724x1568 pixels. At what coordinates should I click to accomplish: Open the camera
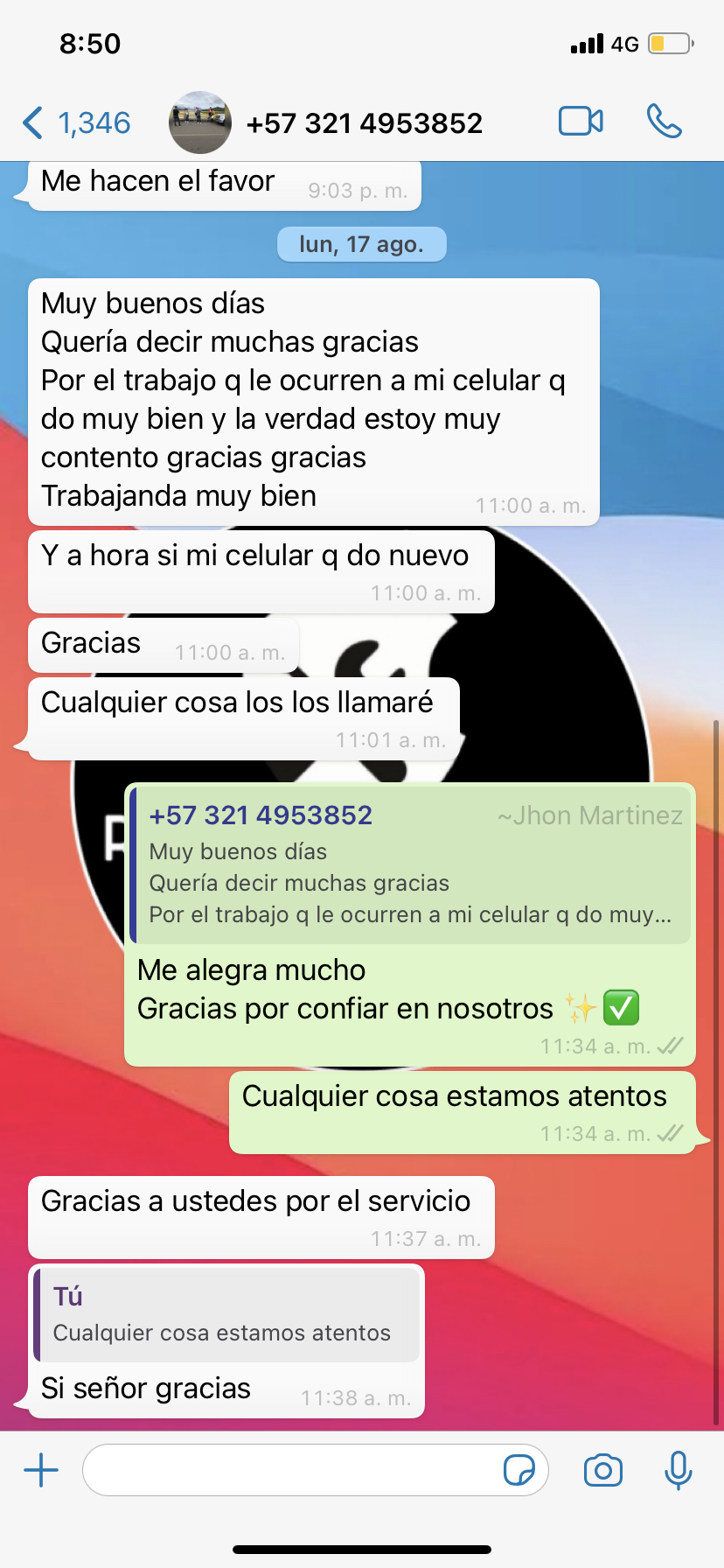603,1470
